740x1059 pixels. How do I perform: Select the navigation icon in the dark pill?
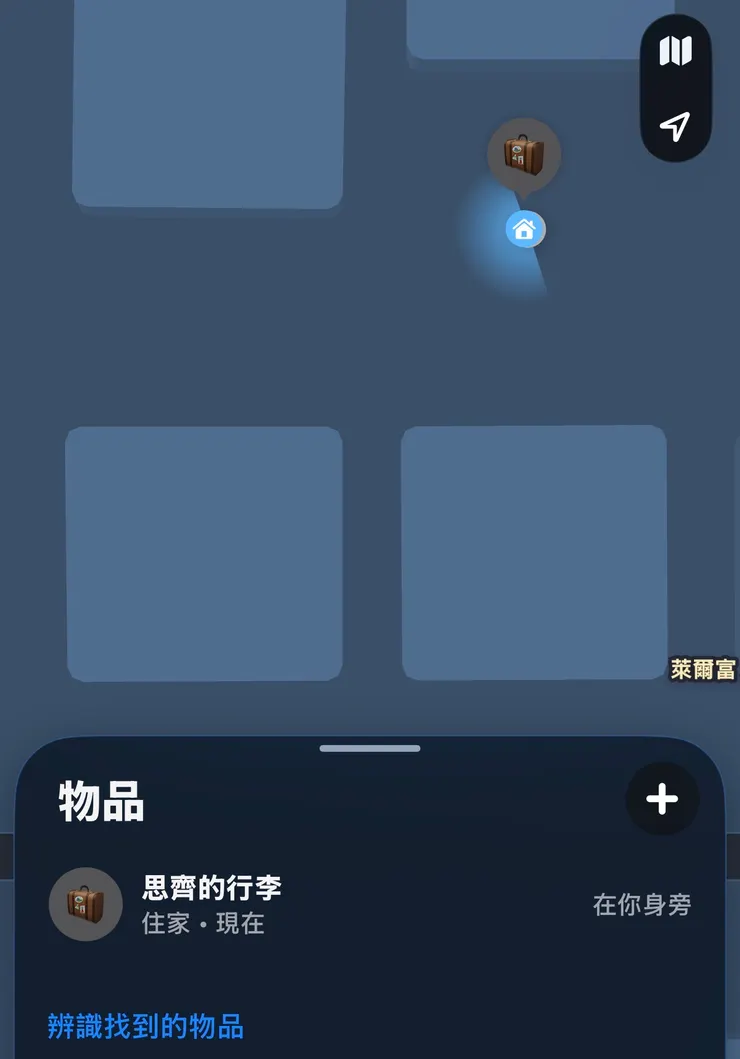click(x=676, y=126)
